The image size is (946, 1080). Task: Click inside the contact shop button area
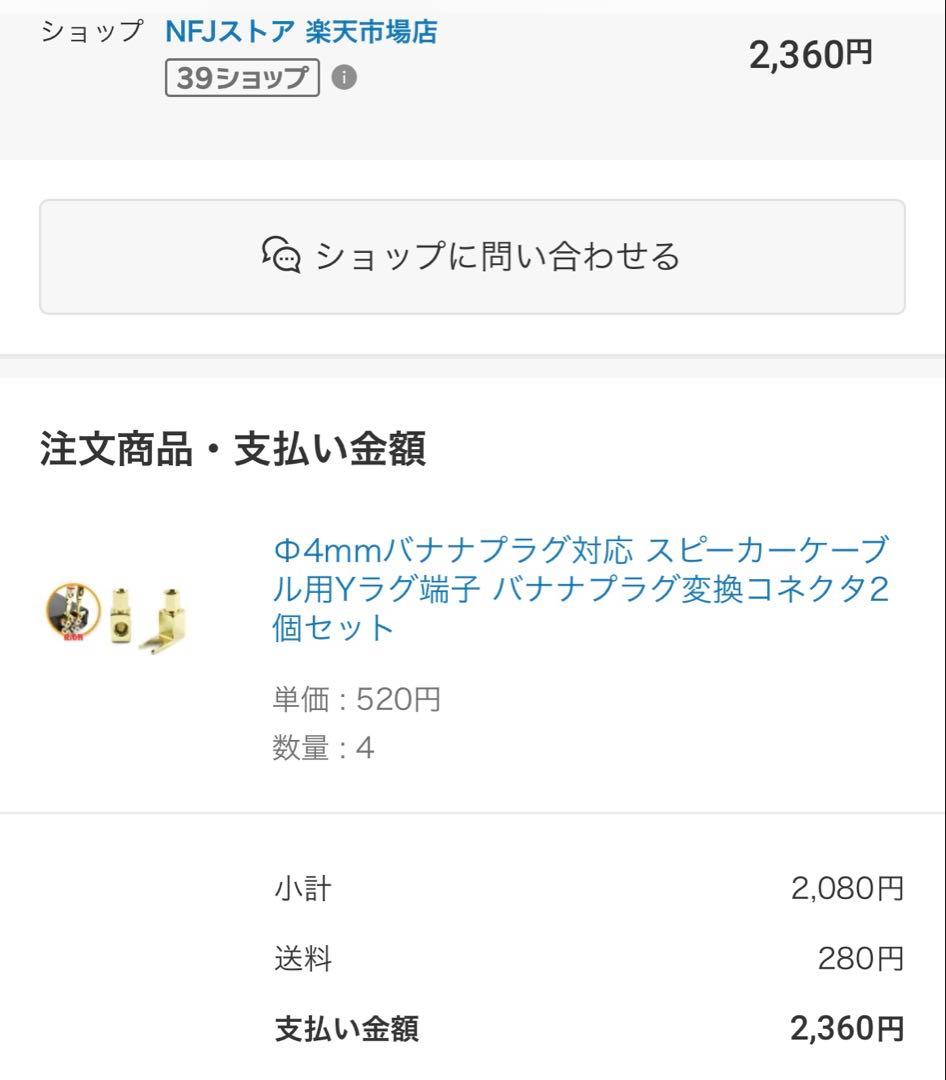(473, 256)
